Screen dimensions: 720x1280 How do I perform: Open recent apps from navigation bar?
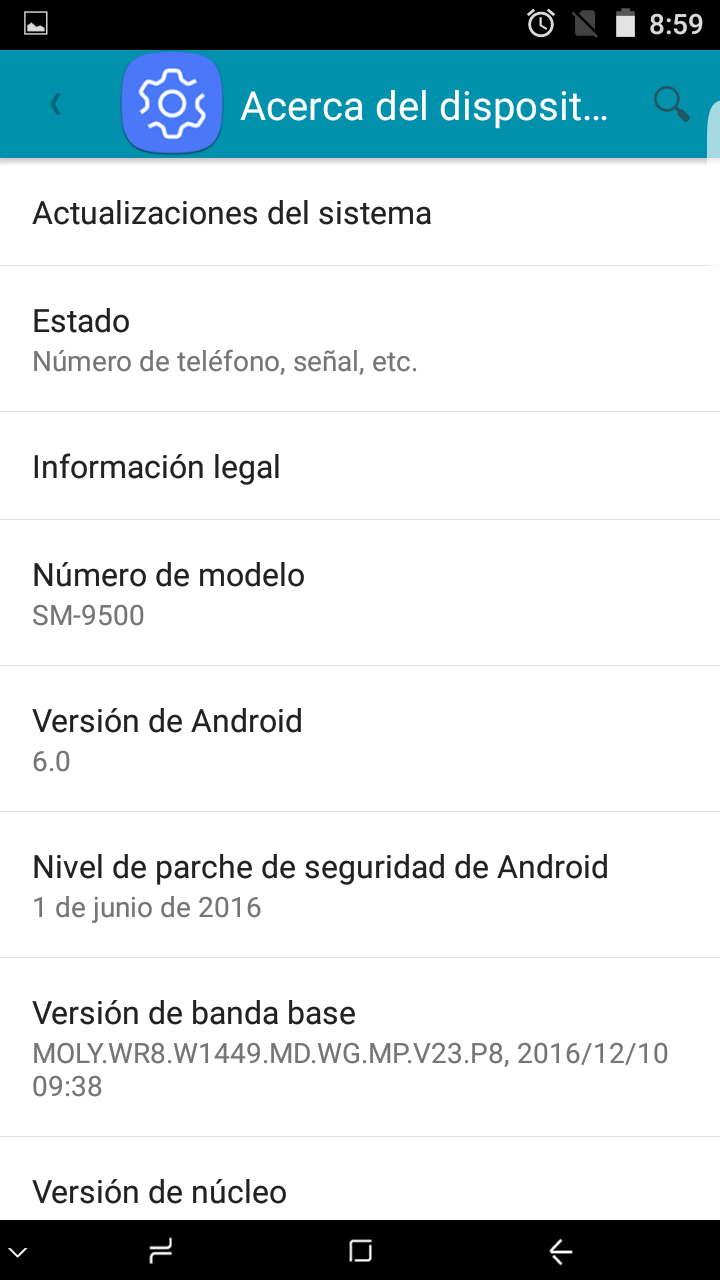coord(160,1251)
